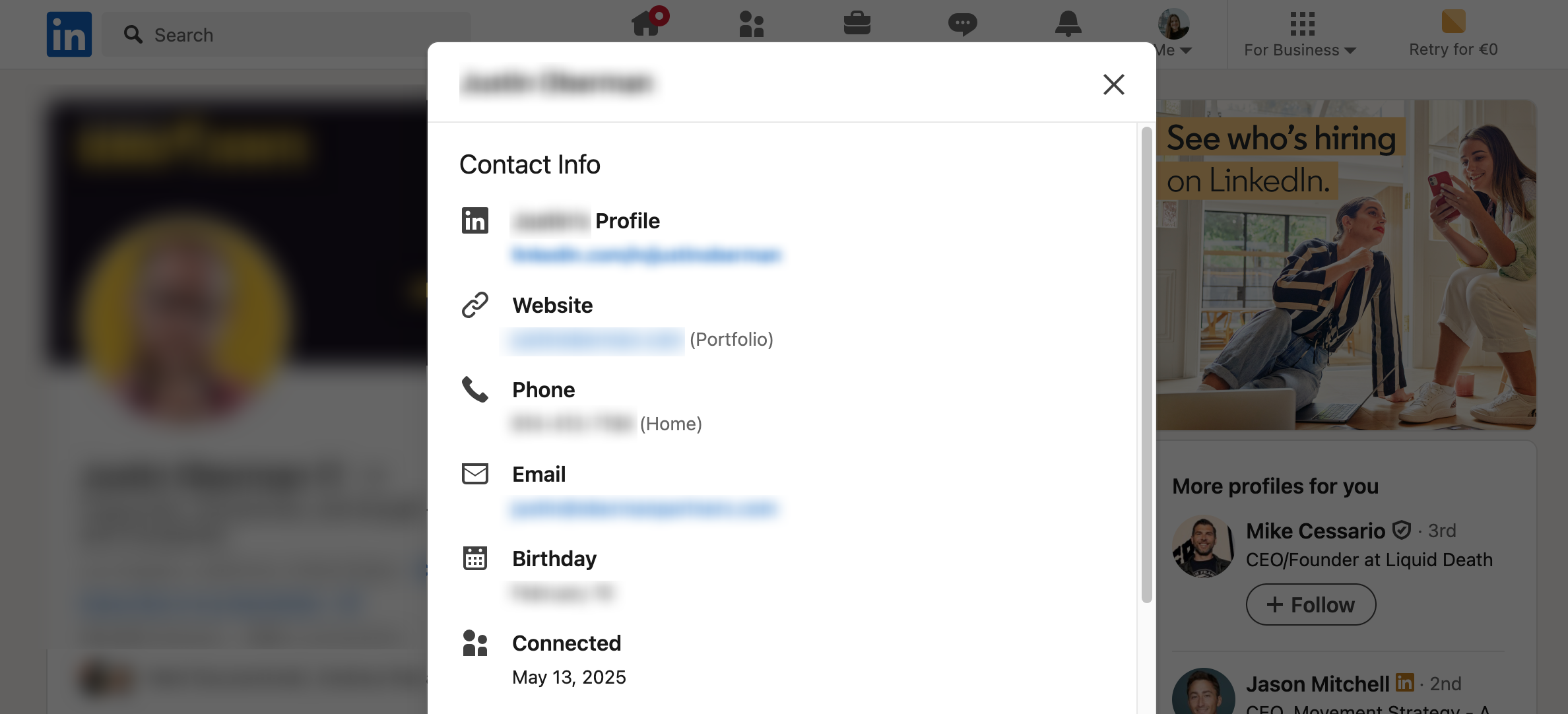
Task: Open Messaging
Action: (x=962, y=24)
